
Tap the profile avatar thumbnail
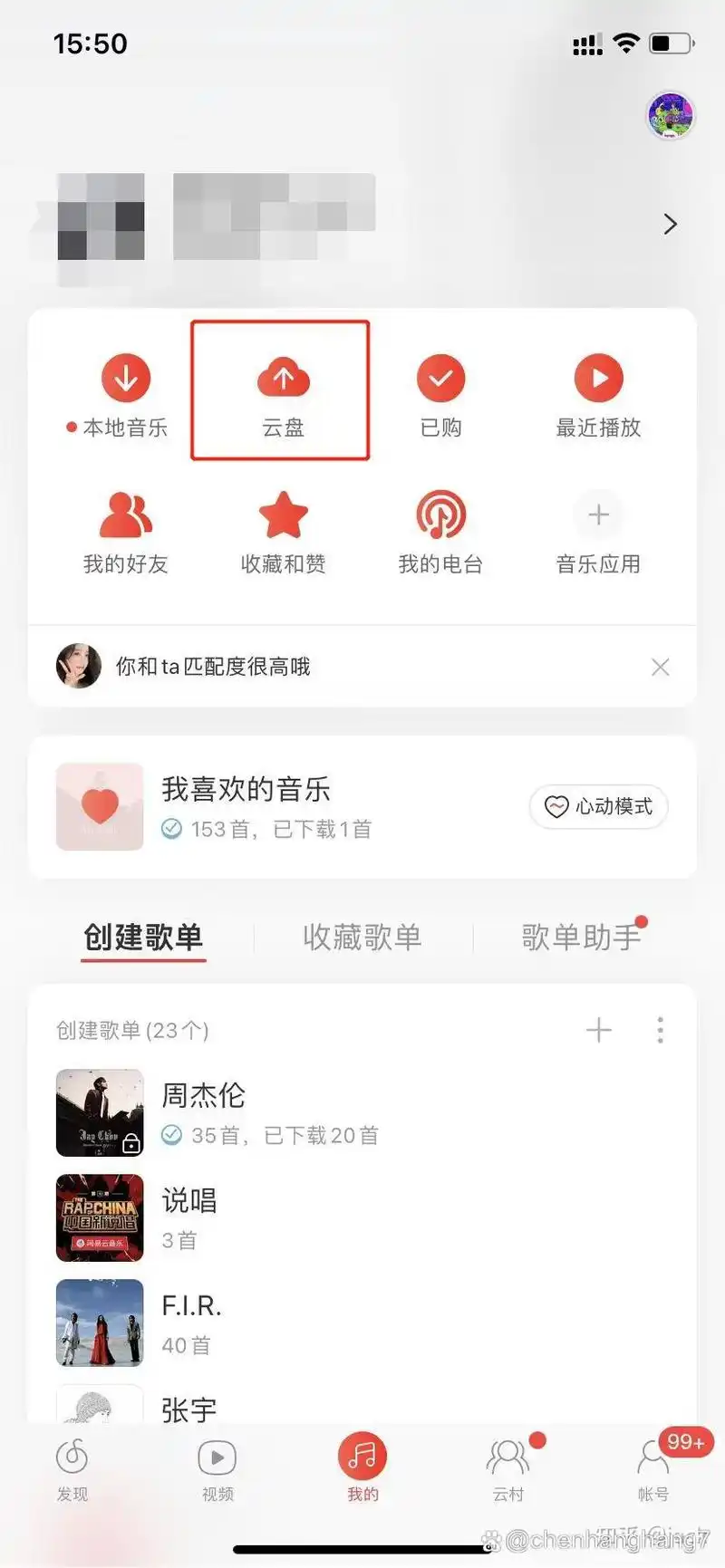click(x=670, y=114)
